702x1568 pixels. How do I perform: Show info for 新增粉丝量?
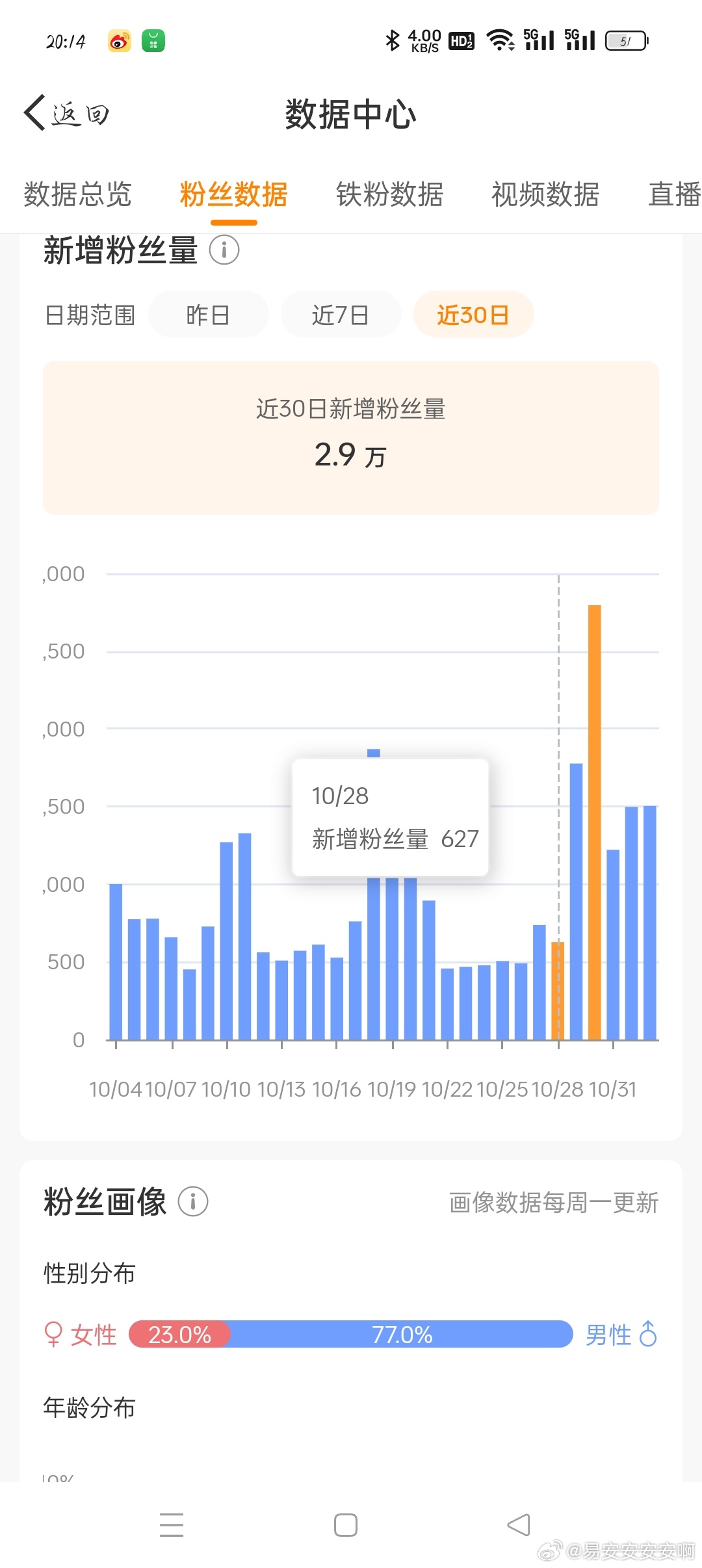(x=224, y=250)
